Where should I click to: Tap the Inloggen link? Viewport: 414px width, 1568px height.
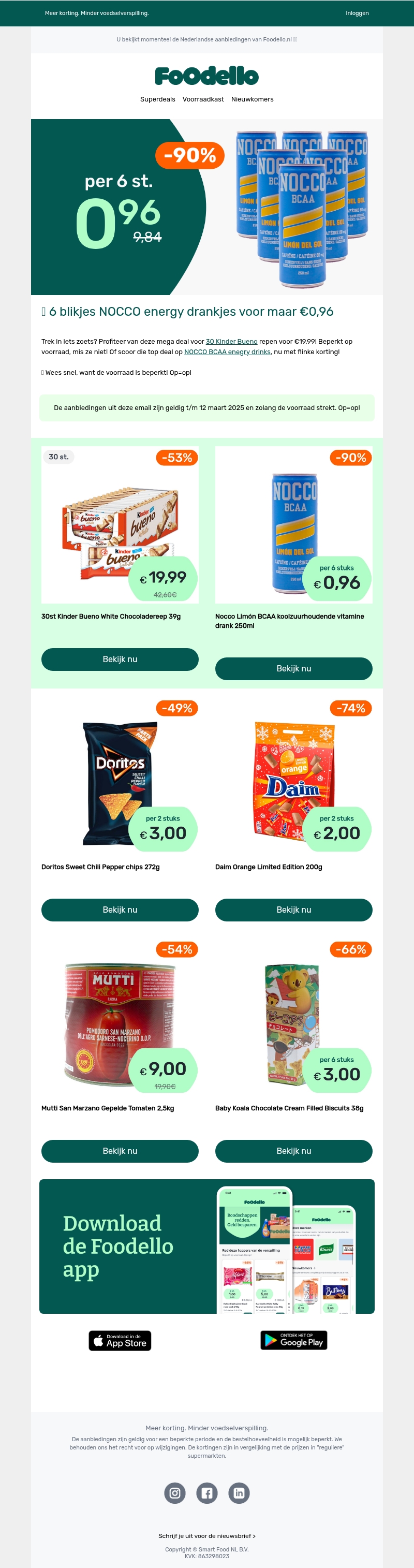(357, 13)
